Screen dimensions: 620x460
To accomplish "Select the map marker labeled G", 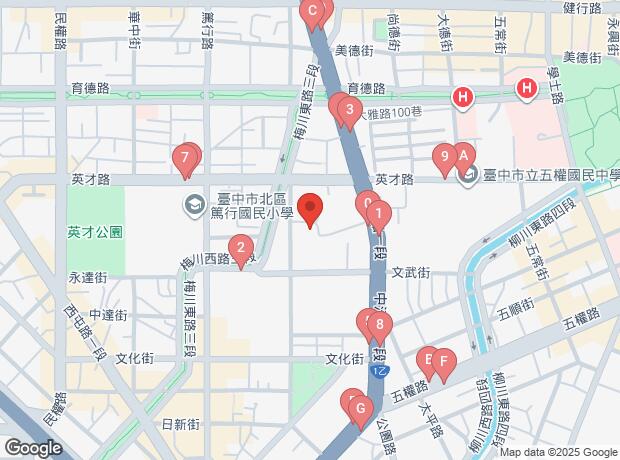I will pyautogui.click(x=359, y=408).
